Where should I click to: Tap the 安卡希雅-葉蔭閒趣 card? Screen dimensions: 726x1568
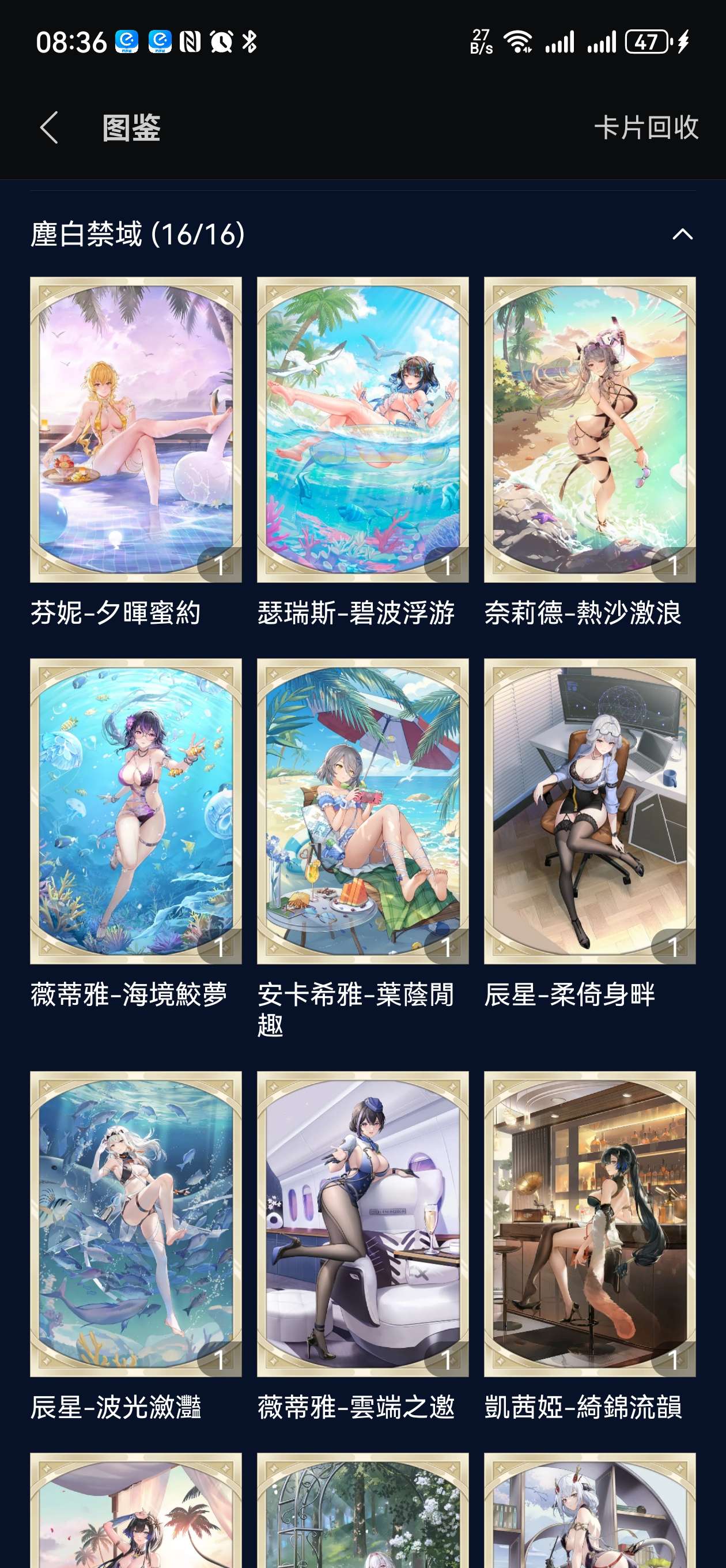362,811
